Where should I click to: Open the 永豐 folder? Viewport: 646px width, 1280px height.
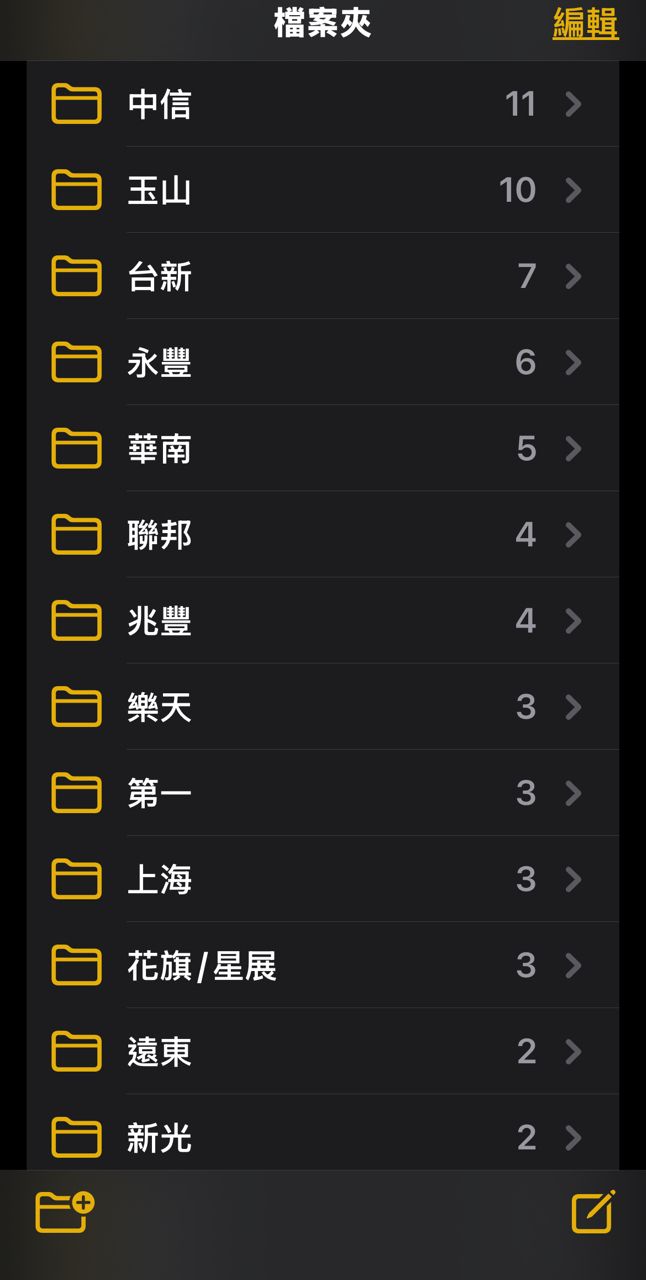click(x=322, y=362)
